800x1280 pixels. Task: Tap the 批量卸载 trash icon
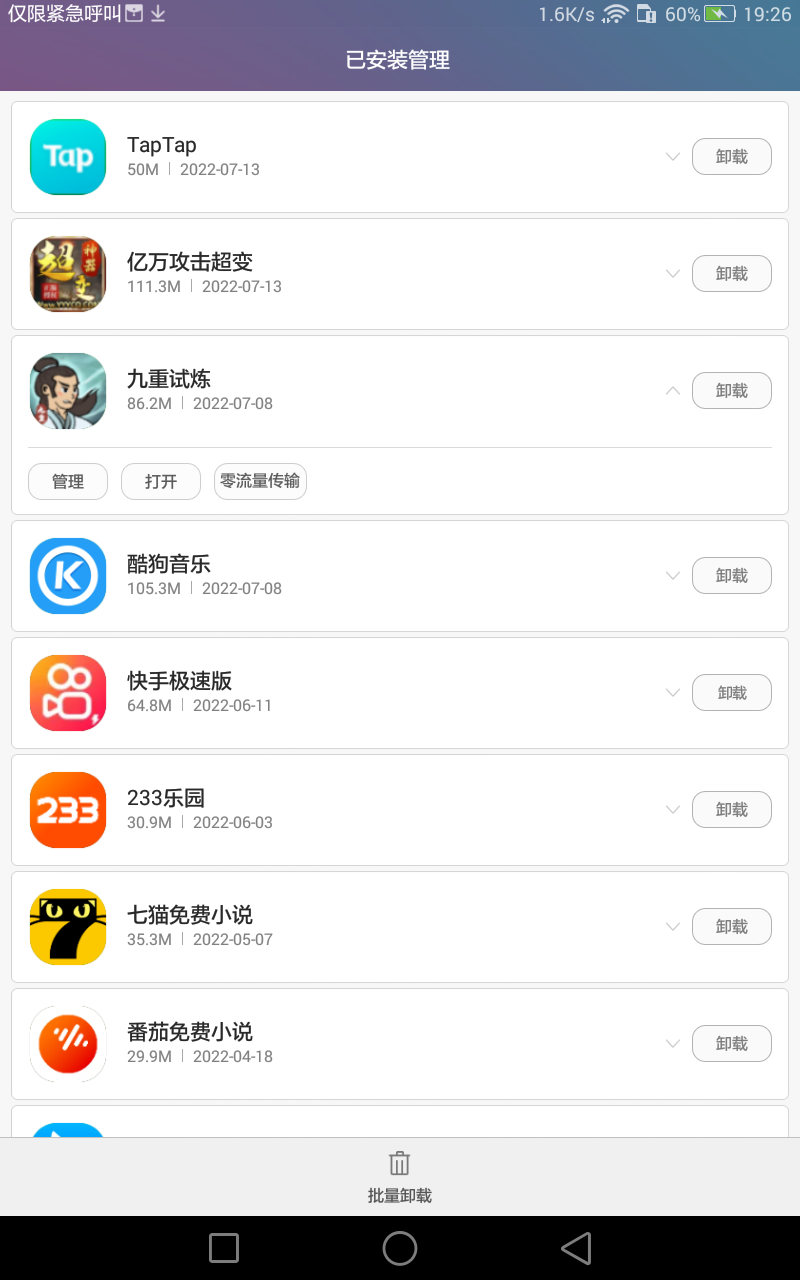(x=400, y=1162)
